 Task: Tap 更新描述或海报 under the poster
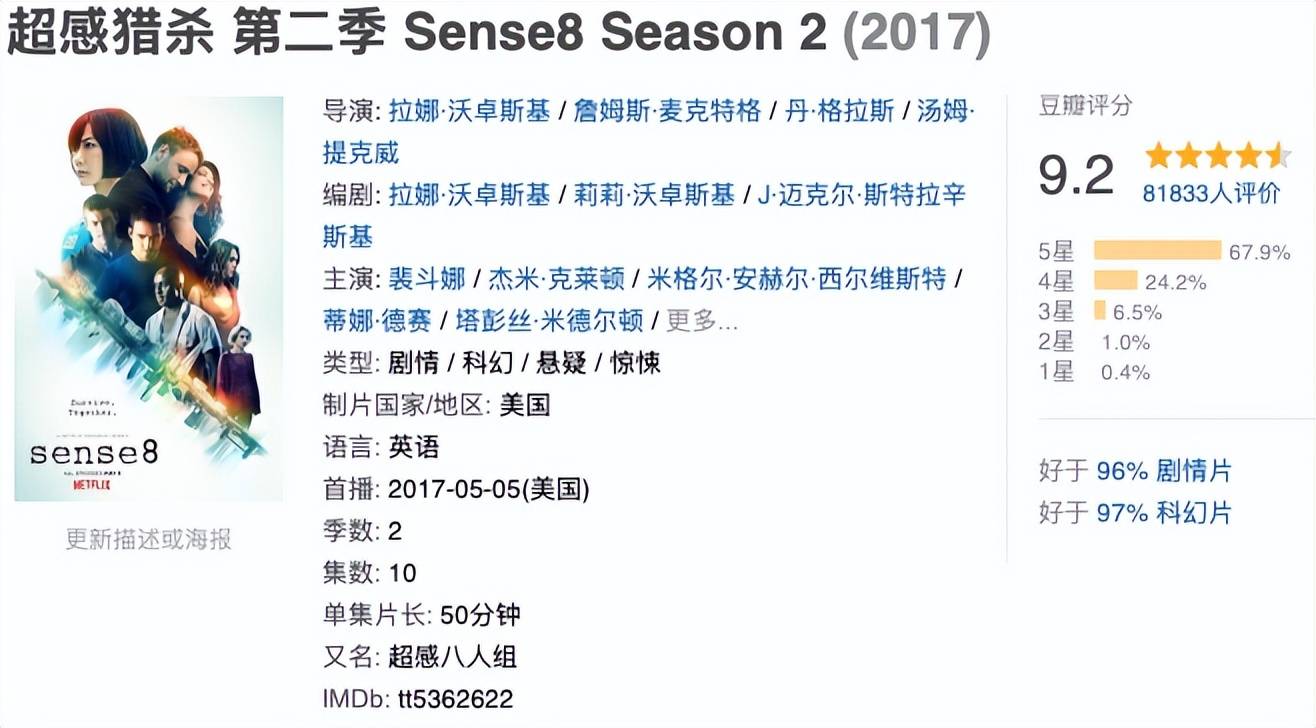point(149,540)
